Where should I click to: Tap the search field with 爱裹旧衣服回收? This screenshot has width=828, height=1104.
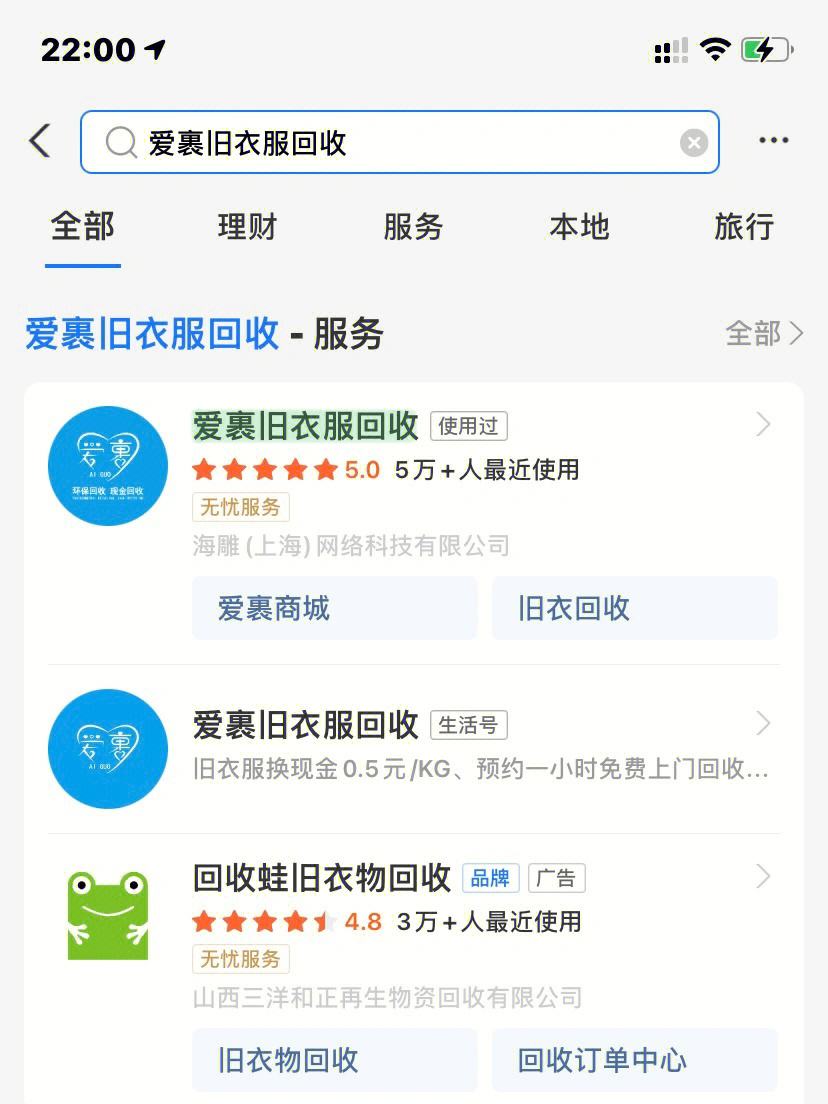click(x=400, y=142)
